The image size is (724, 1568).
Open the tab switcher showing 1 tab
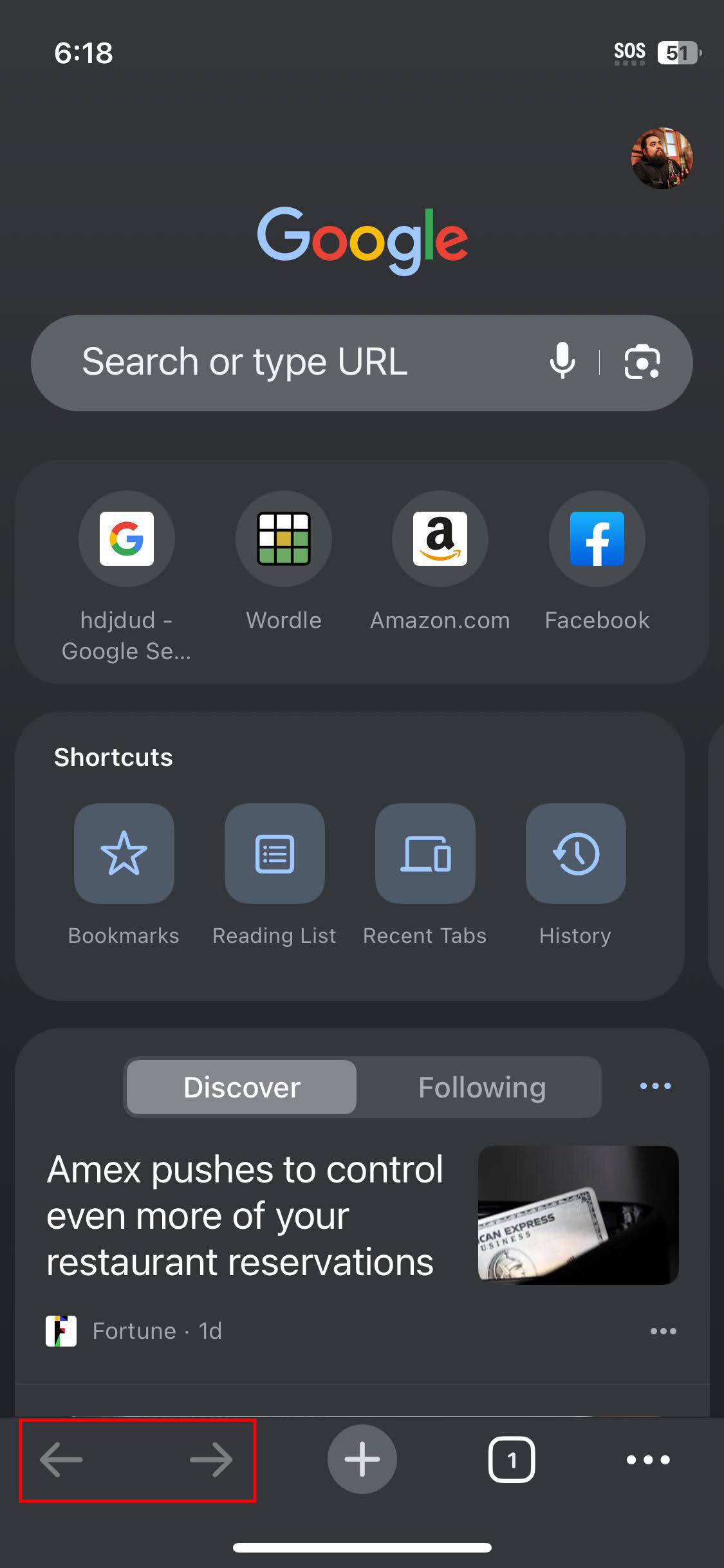tap(512, 1459)
